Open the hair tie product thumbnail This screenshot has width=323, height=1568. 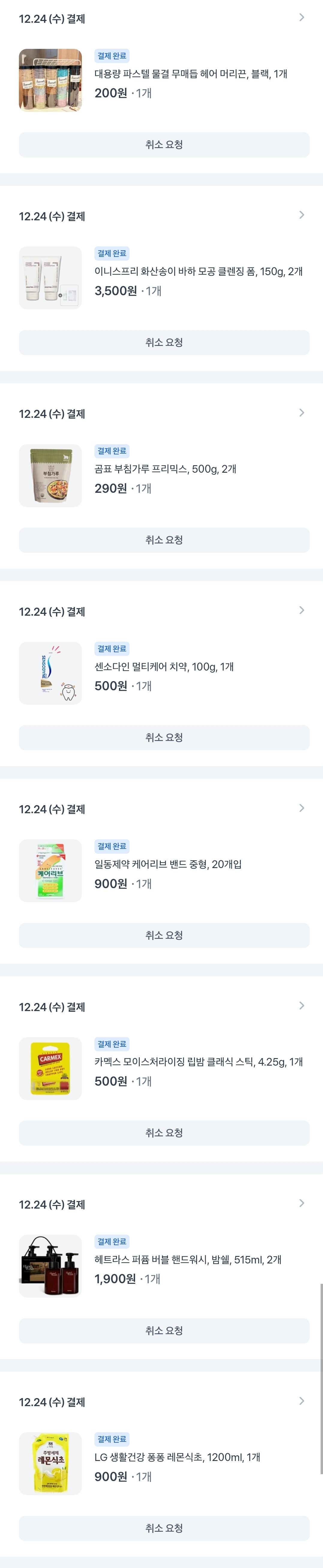point(51,80)
